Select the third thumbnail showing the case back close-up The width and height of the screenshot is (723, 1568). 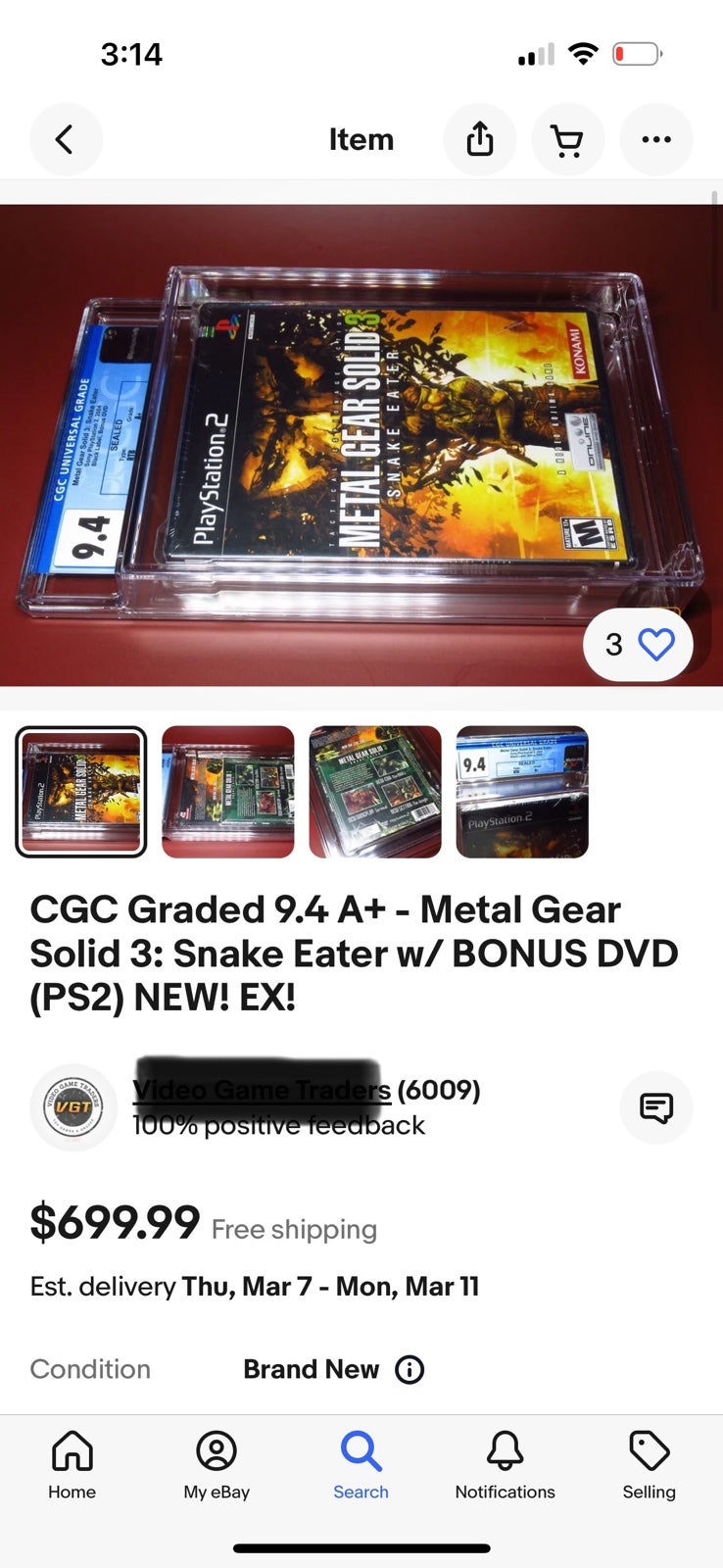(x=375, y=792)
